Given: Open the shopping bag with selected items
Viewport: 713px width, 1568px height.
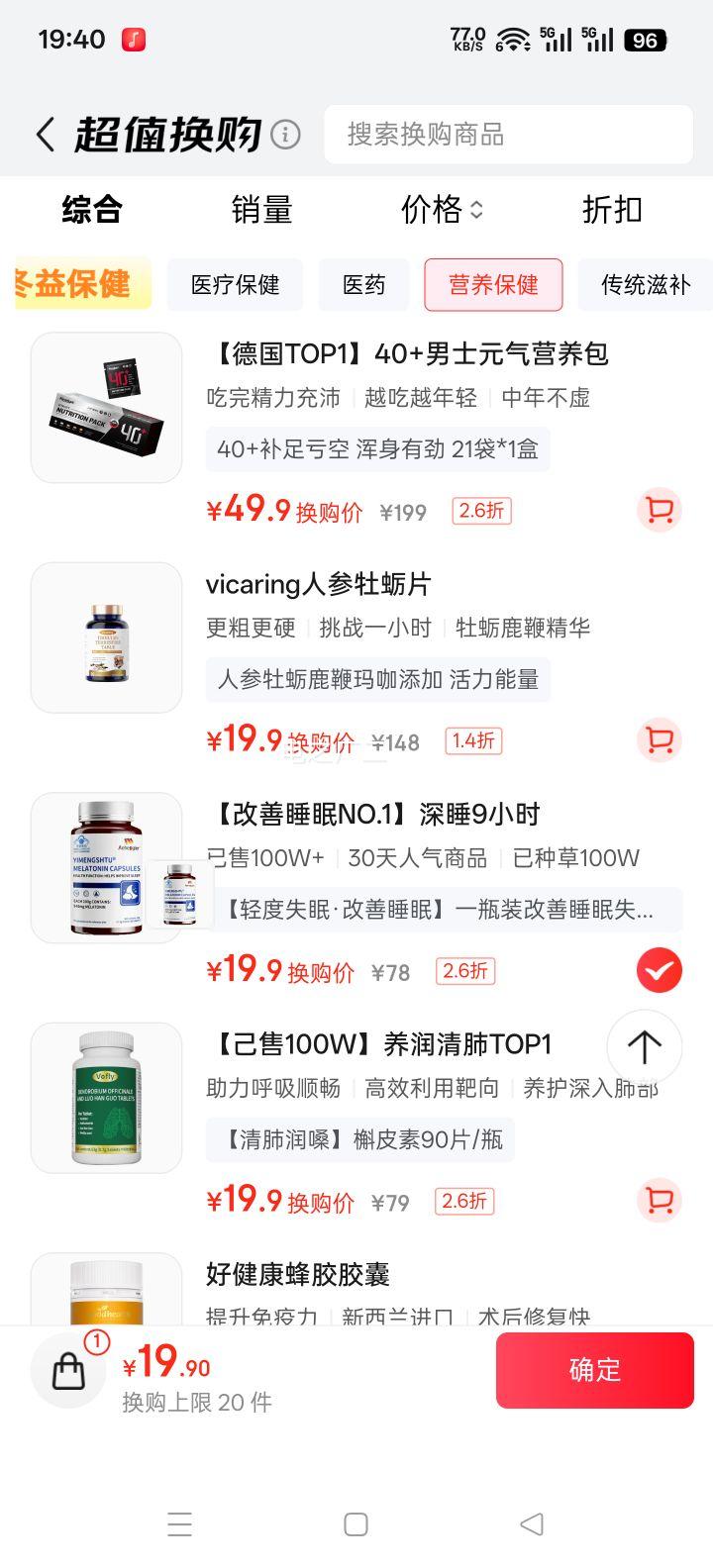Looking at the screenshot, I should point(68,1371).
